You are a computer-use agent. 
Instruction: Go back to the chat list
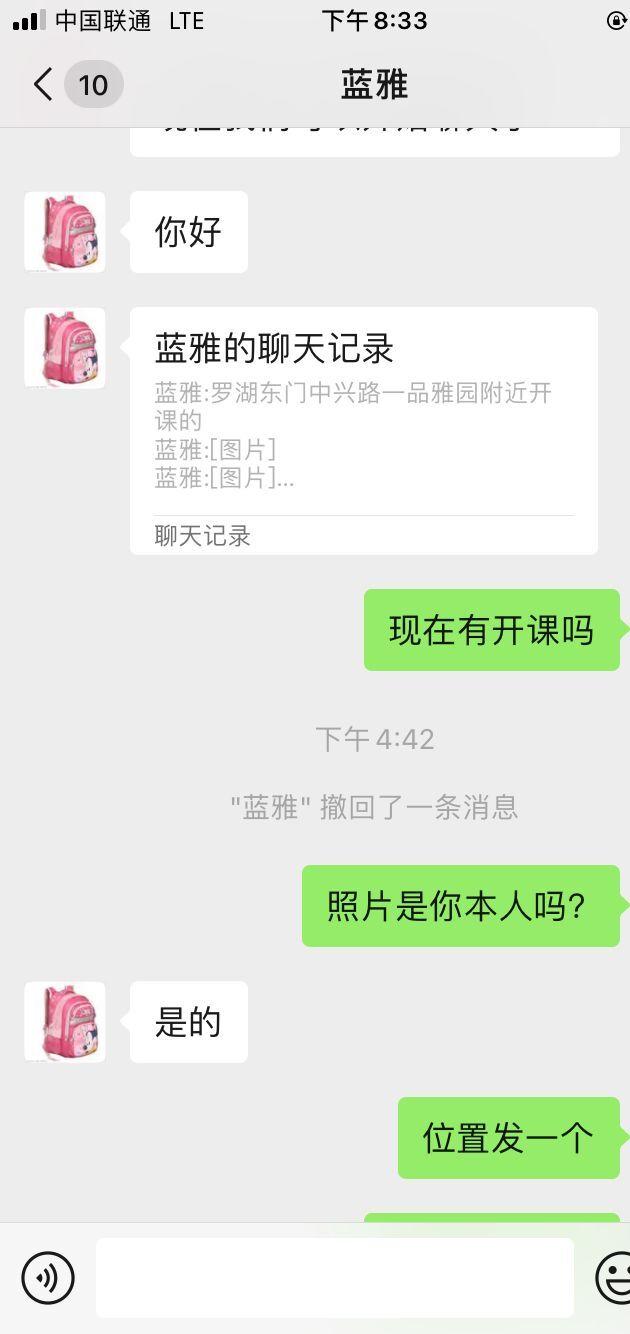44,85
